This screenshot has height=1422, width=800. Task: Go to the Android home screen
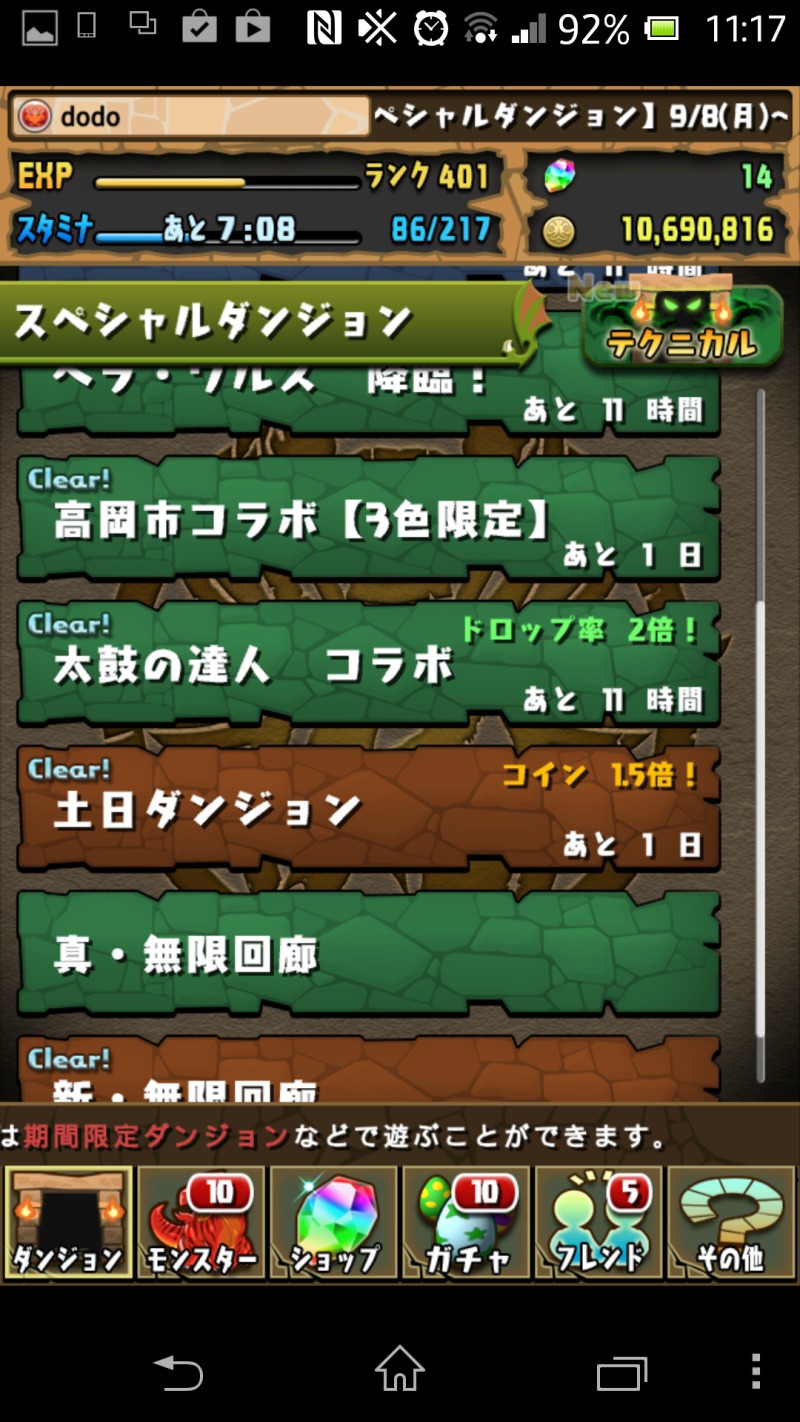point(400,1370)
